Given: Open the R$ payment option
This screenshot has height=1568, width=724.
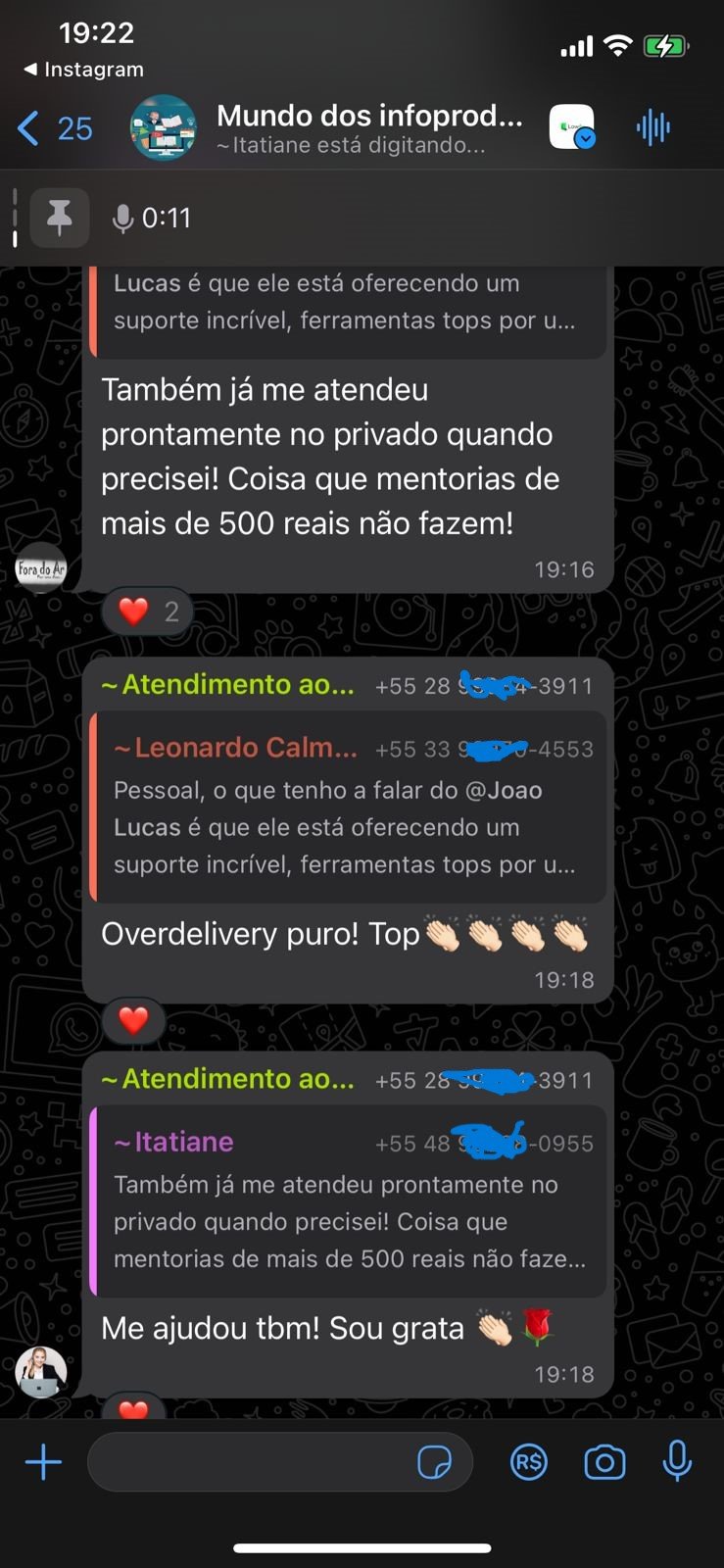Looking at the screenshot, I should (528, 1463).
